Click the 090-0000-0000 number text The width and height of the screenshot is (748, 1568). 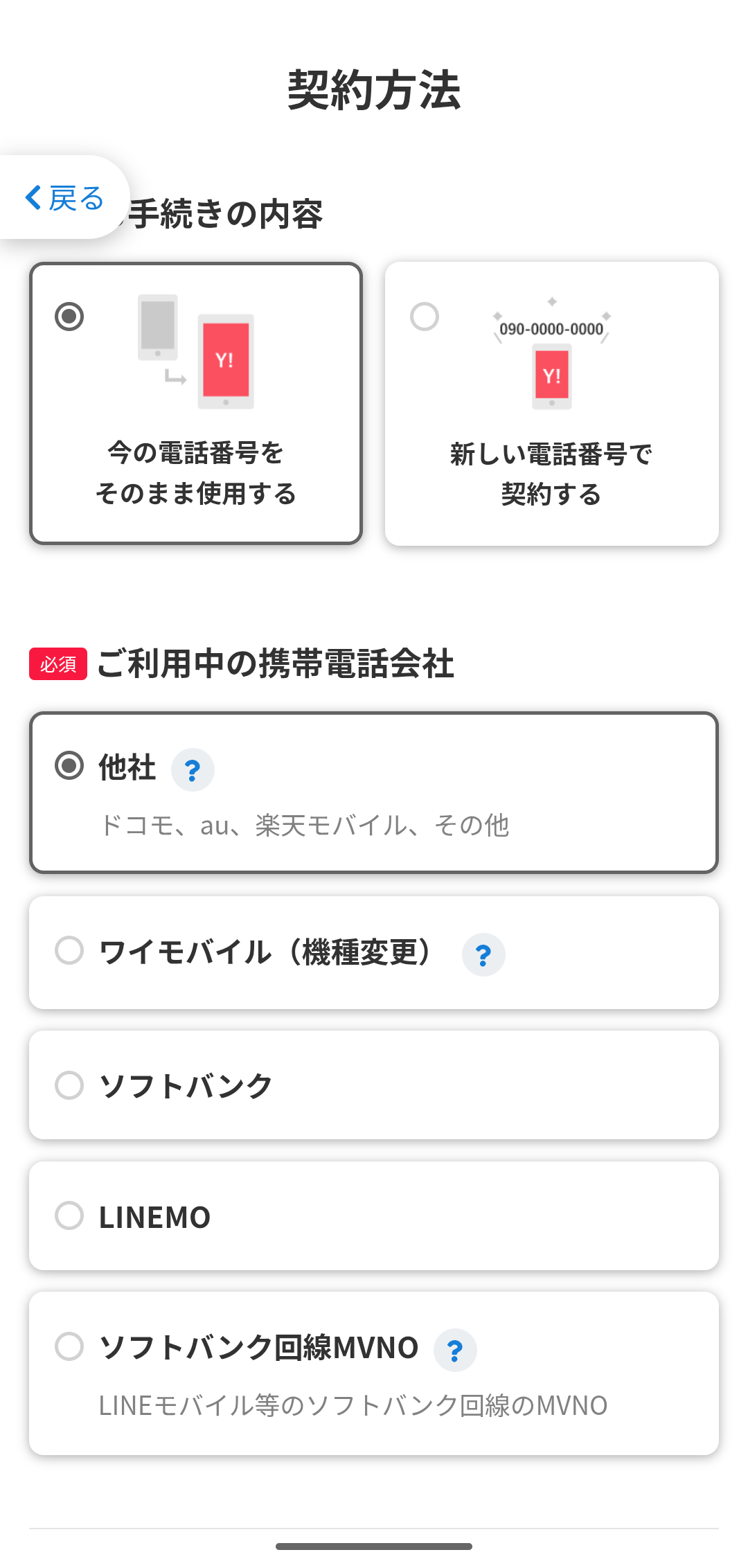point(551,328)
